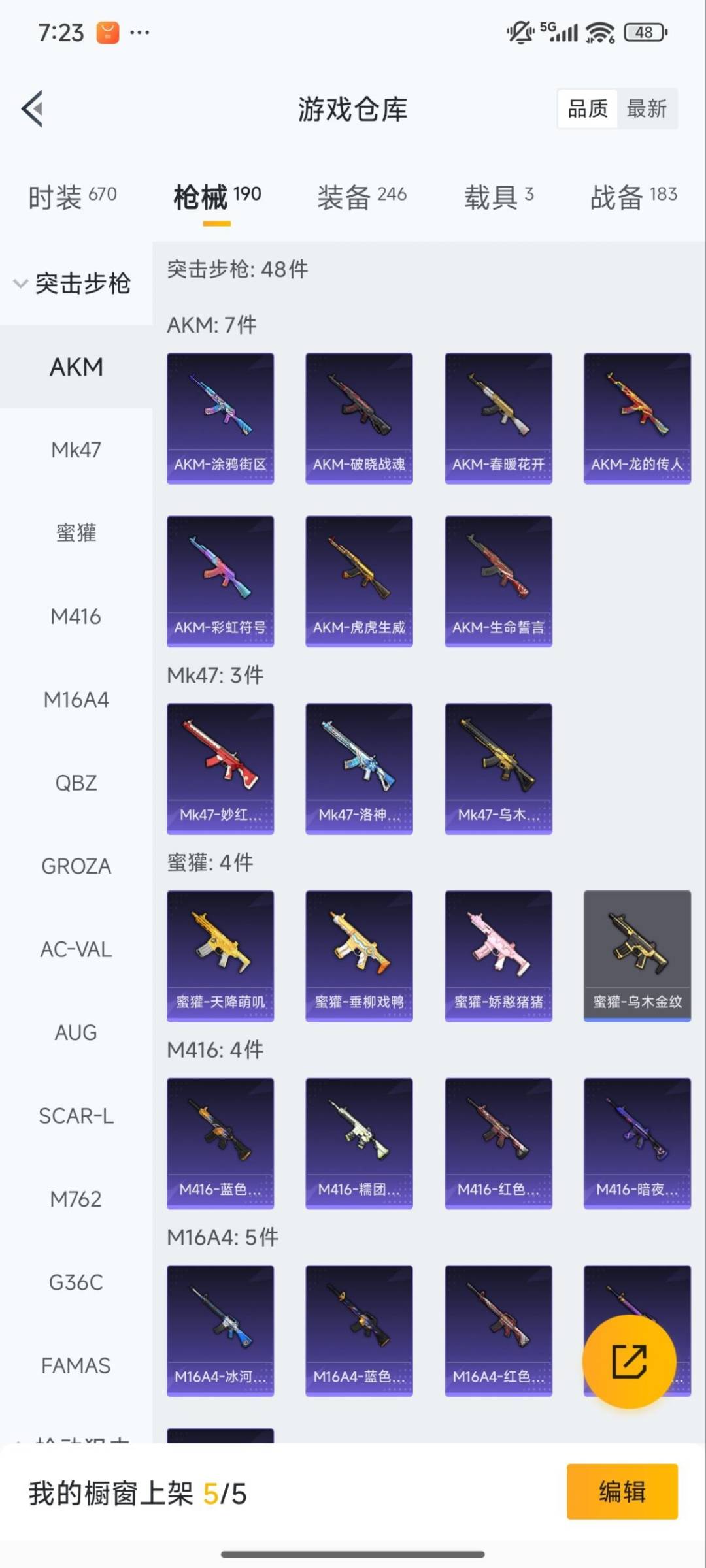Select FAMAS in the side list

click(x=76, y=1365)
